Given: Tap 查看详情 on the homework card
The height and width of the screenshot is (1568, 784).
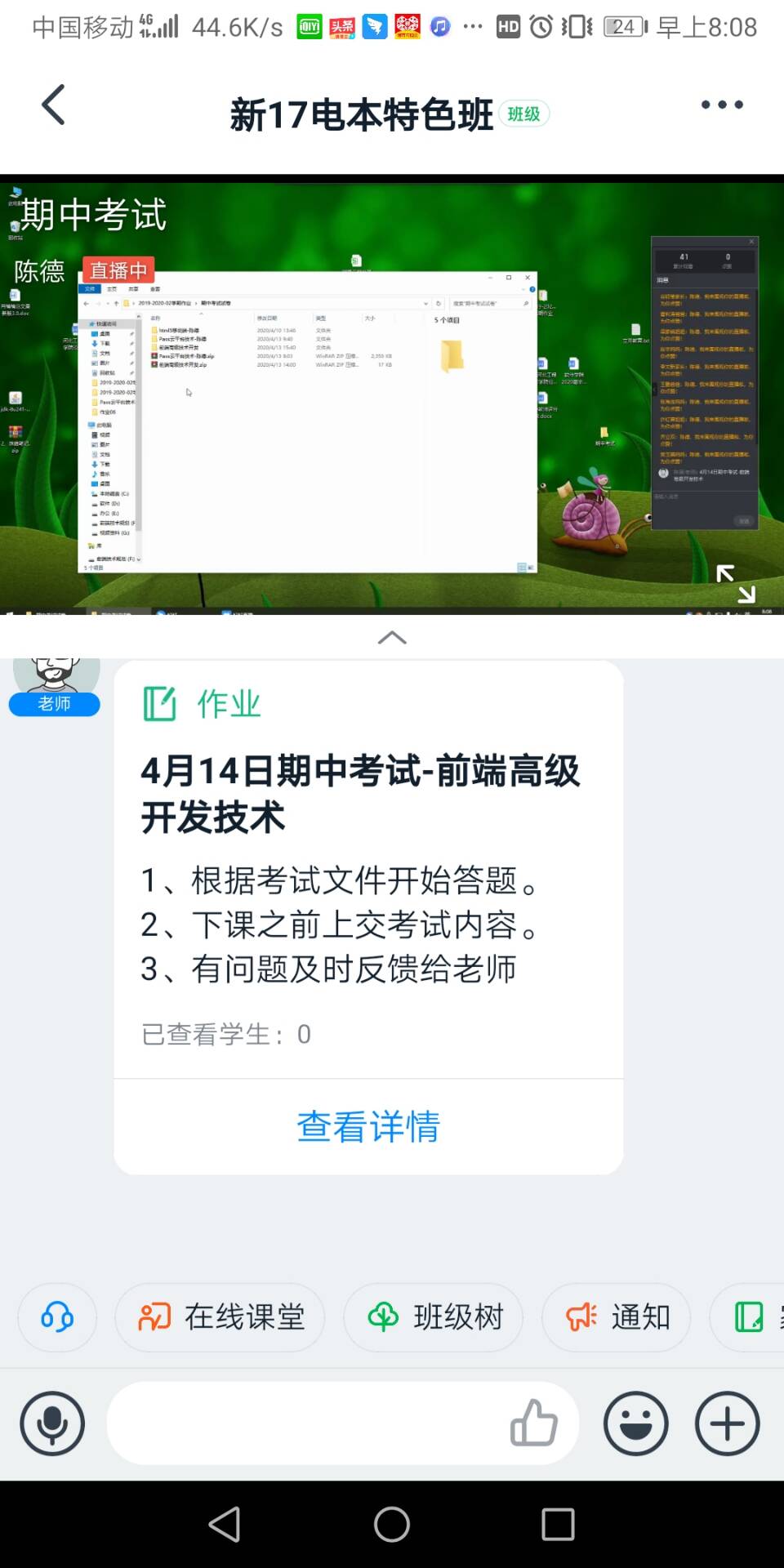Looking at the screenshot, I should coord(368,1127).
